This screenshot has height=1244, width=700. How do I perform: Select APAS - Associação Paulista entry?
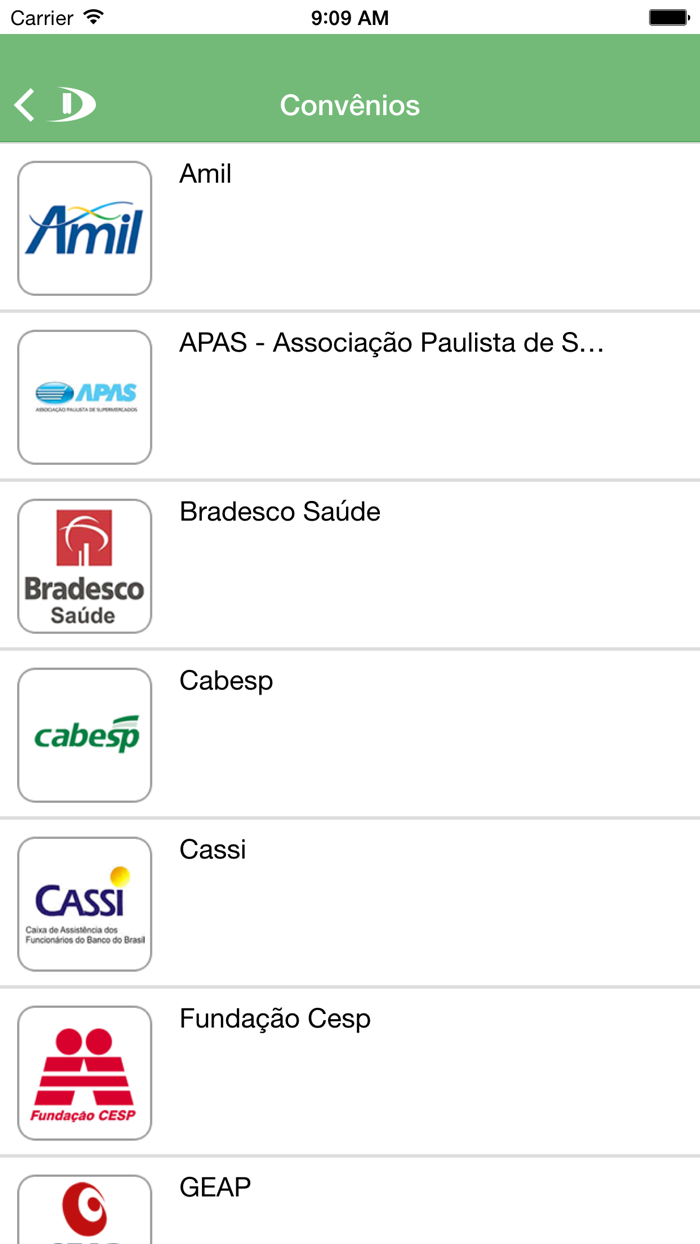[x=350, y=397]
